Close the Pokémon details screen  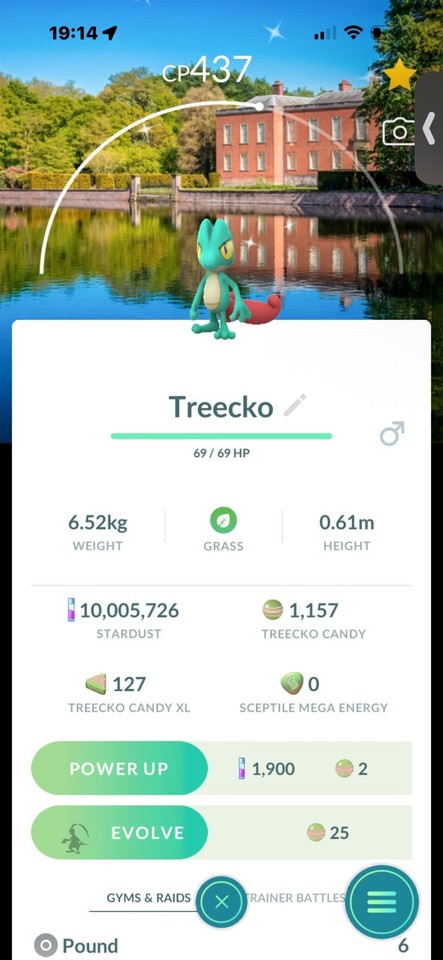[x=222, y=902]
